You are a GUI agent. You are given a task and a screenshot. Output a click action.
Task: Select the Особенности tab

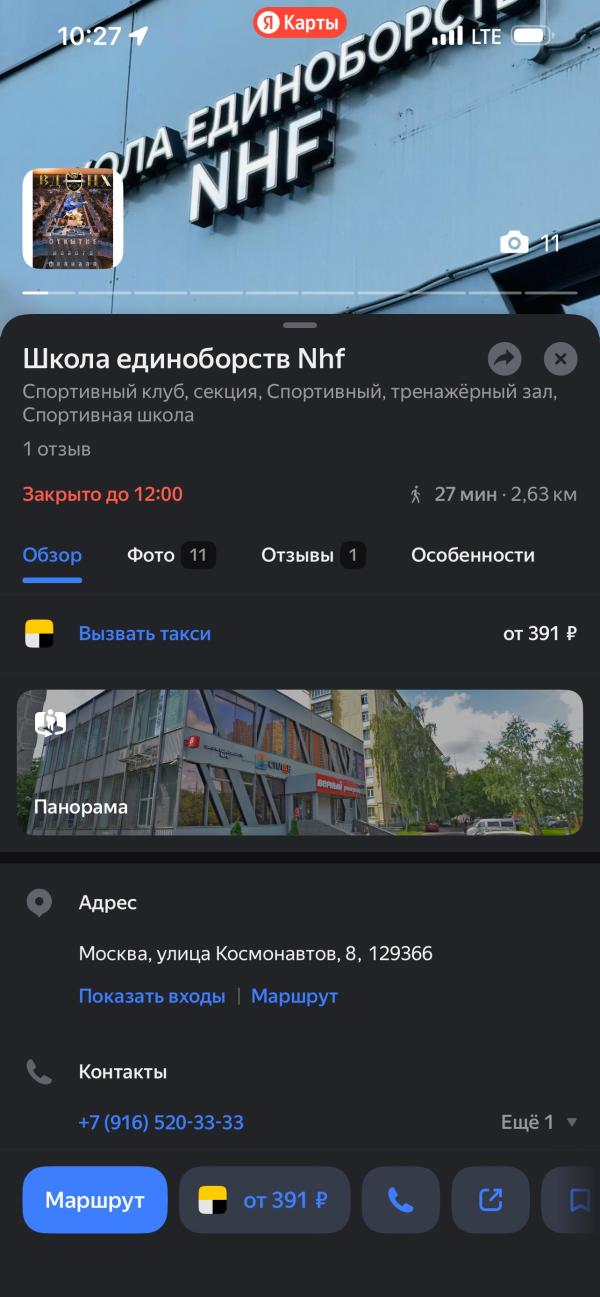click(x=472, y=555)
